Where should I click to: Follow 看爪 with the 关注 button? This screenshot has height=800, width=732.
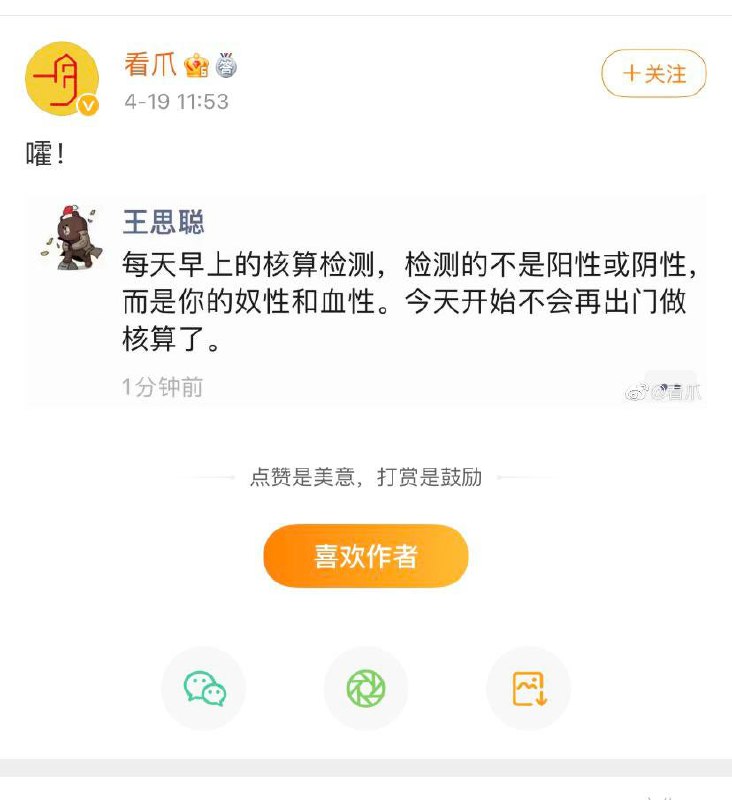pyautogui.click(x=654, y=74)
